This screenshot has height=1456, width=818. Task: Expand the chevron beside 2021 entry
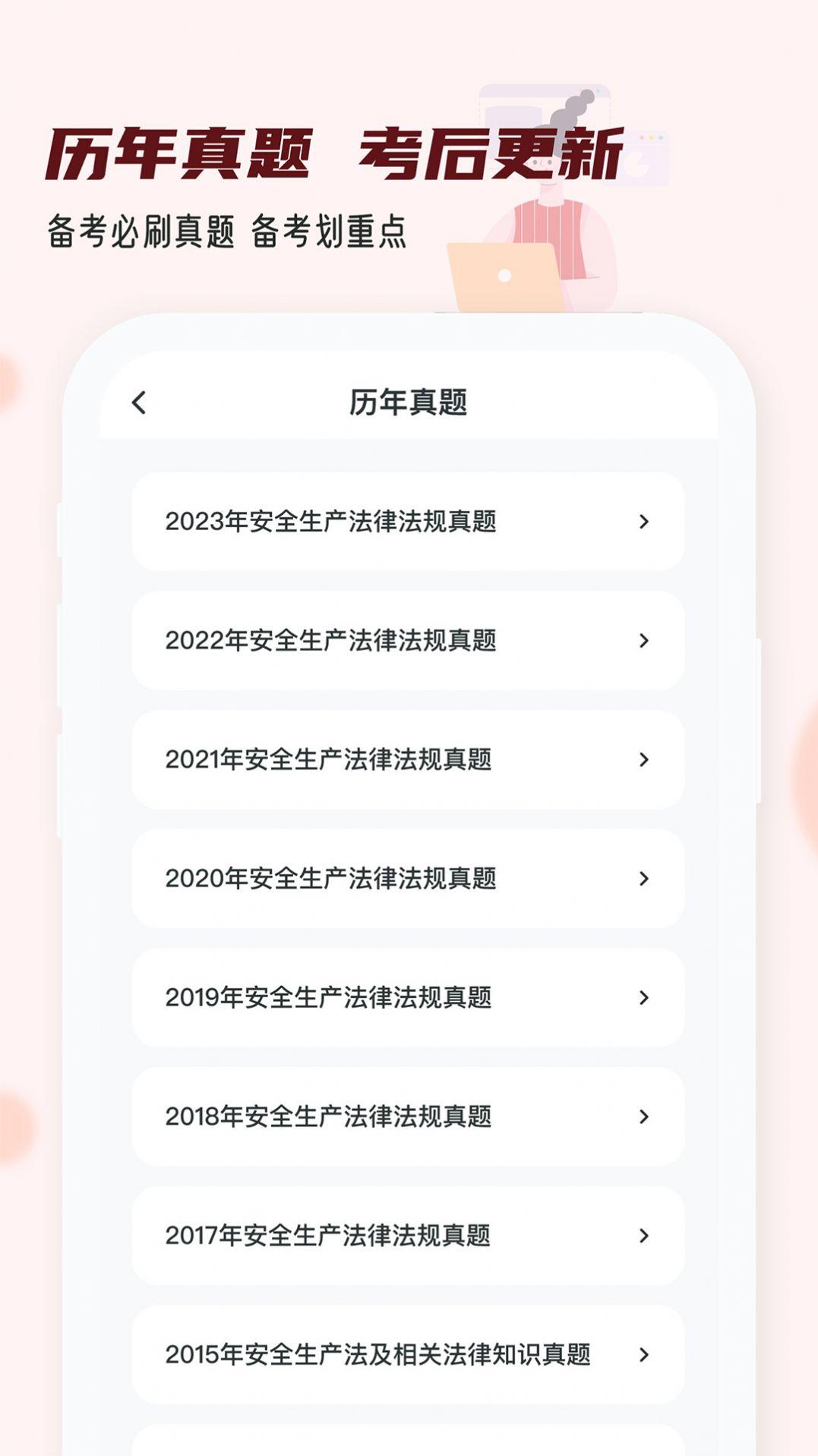coord(645,760)
